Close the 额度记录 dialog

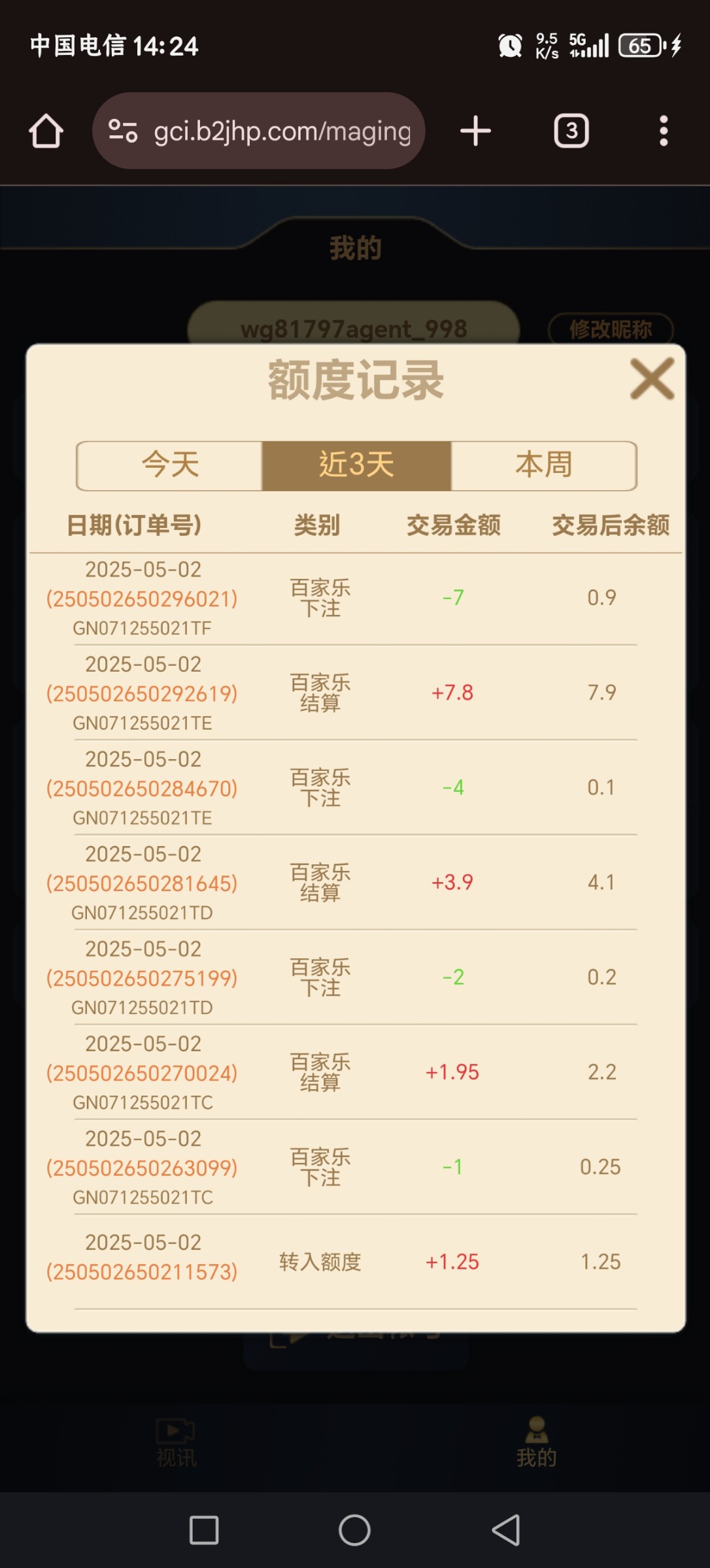[652, 378]
